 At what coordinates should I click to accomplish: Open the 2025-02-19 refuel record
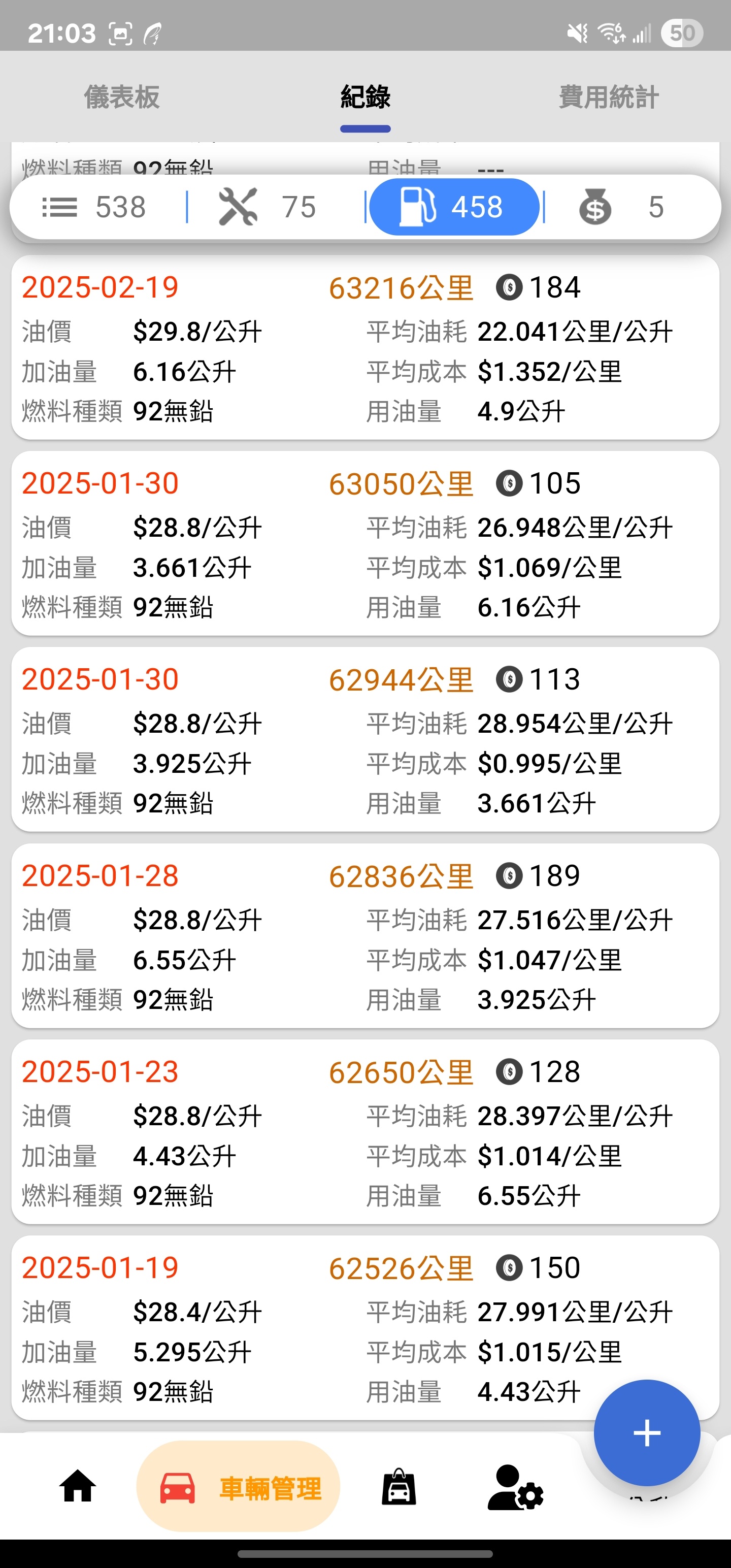click(365, 347)
